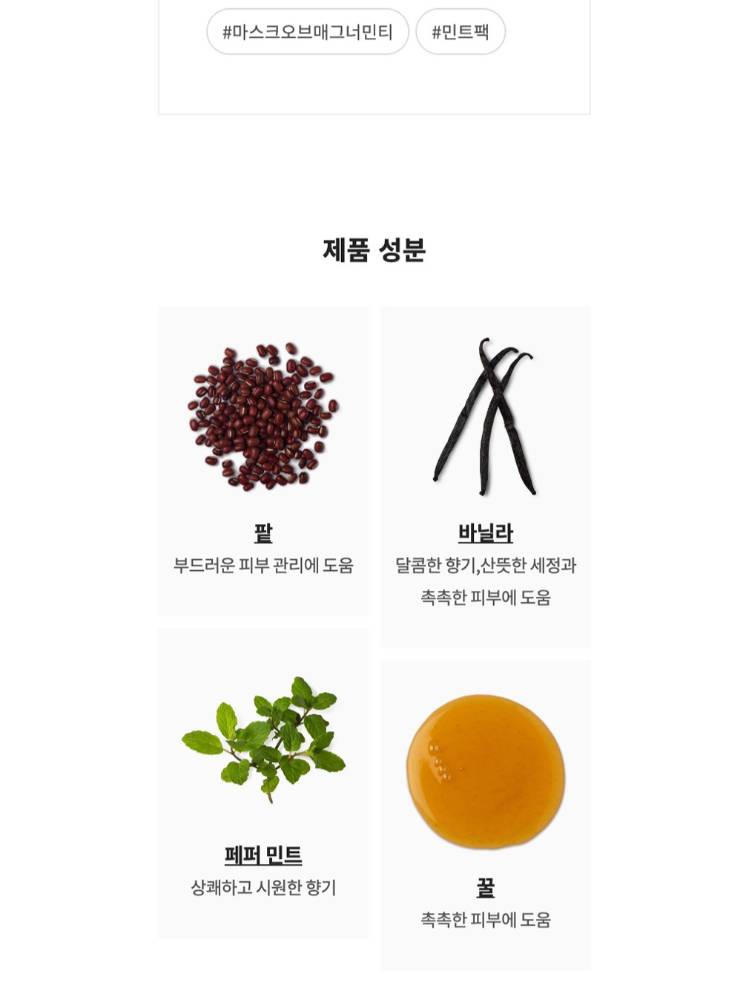Select the #민트팩 hashtag chip
The image size is (749, 1000).
tap(461, 32)
